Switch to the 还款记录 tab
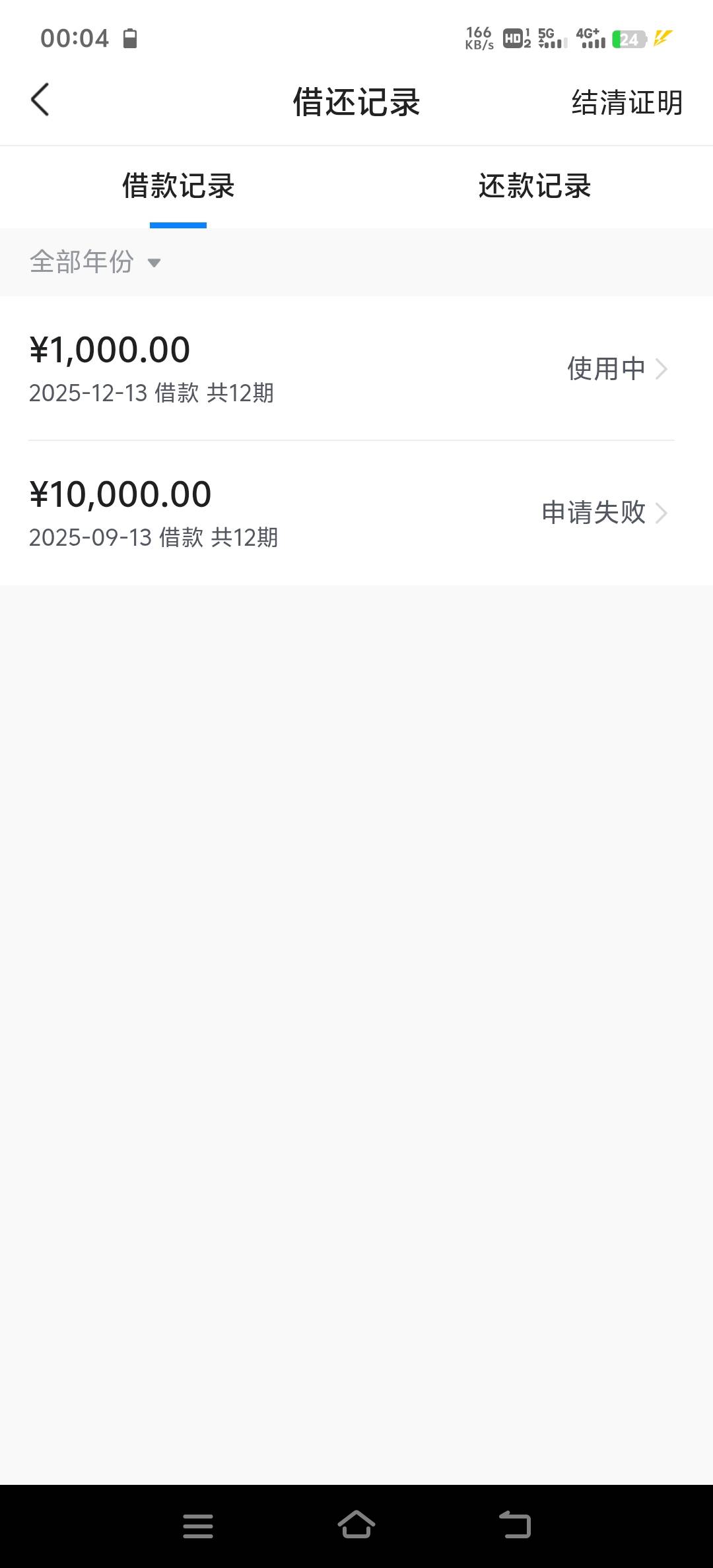713x1568 pixels. pyautogui.click(x=534, y=186)
